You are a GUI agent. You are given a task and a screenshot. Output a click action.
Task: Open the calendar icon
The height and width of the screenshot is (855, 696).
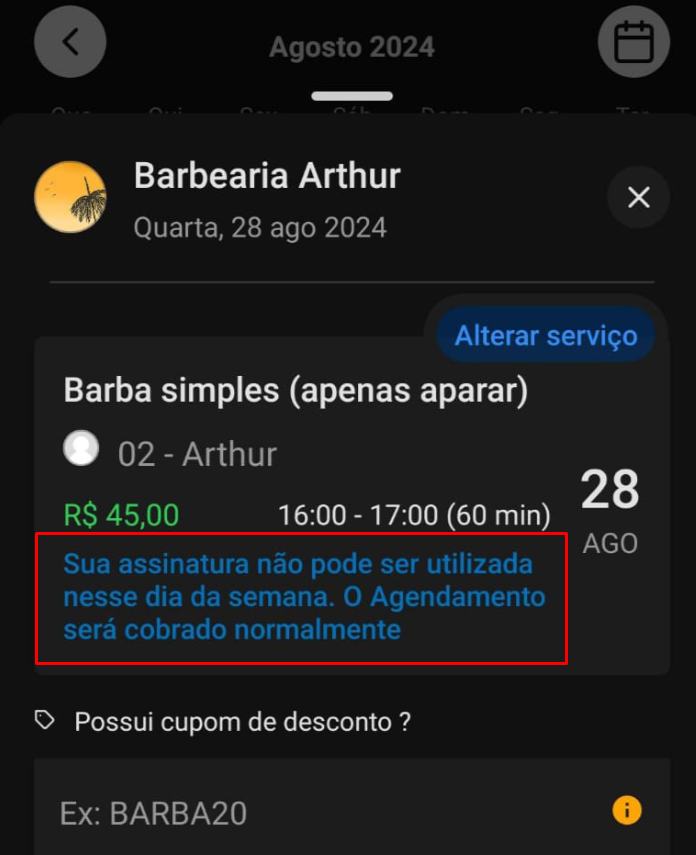click(x=633, y=42)
